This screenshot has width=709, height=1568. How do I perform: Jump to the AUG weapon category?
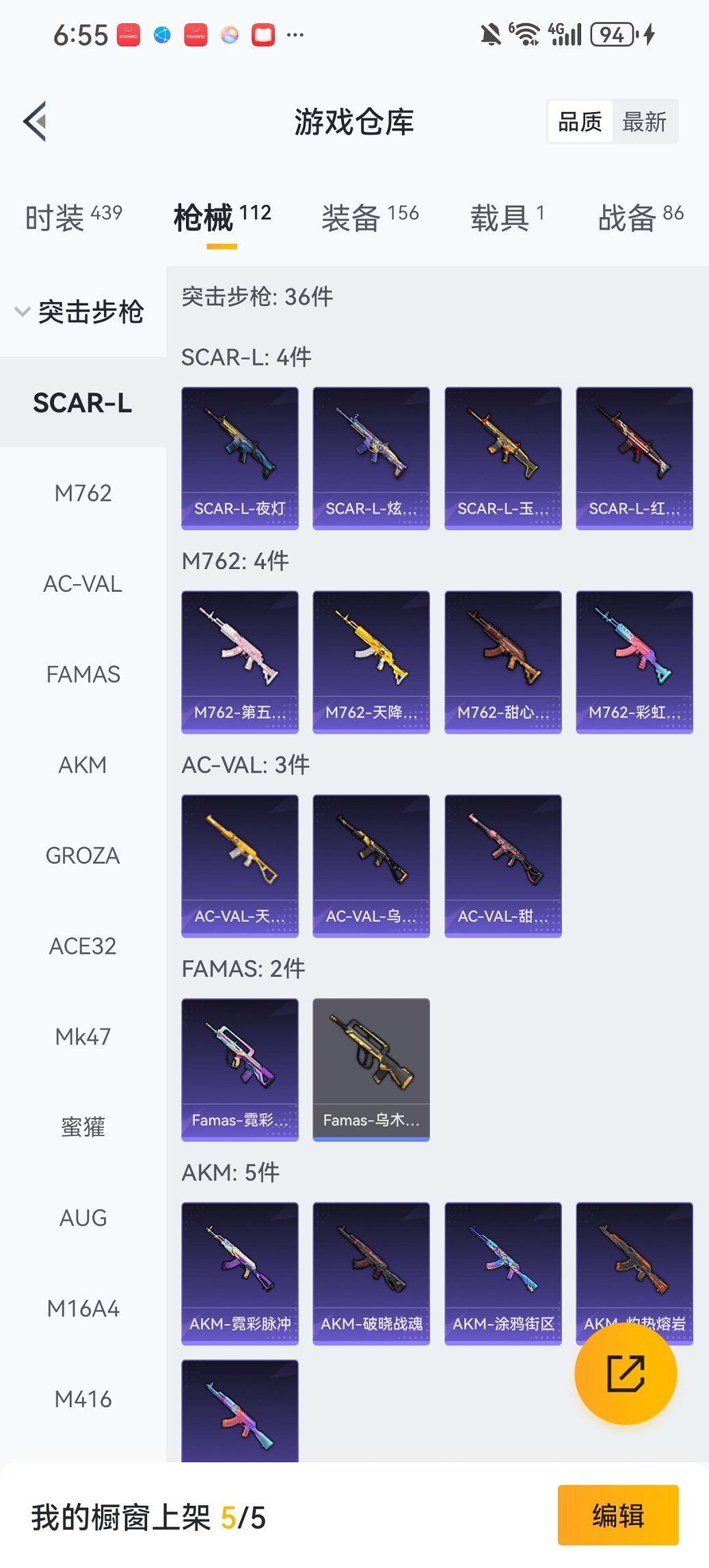[x=83, y=1218]
